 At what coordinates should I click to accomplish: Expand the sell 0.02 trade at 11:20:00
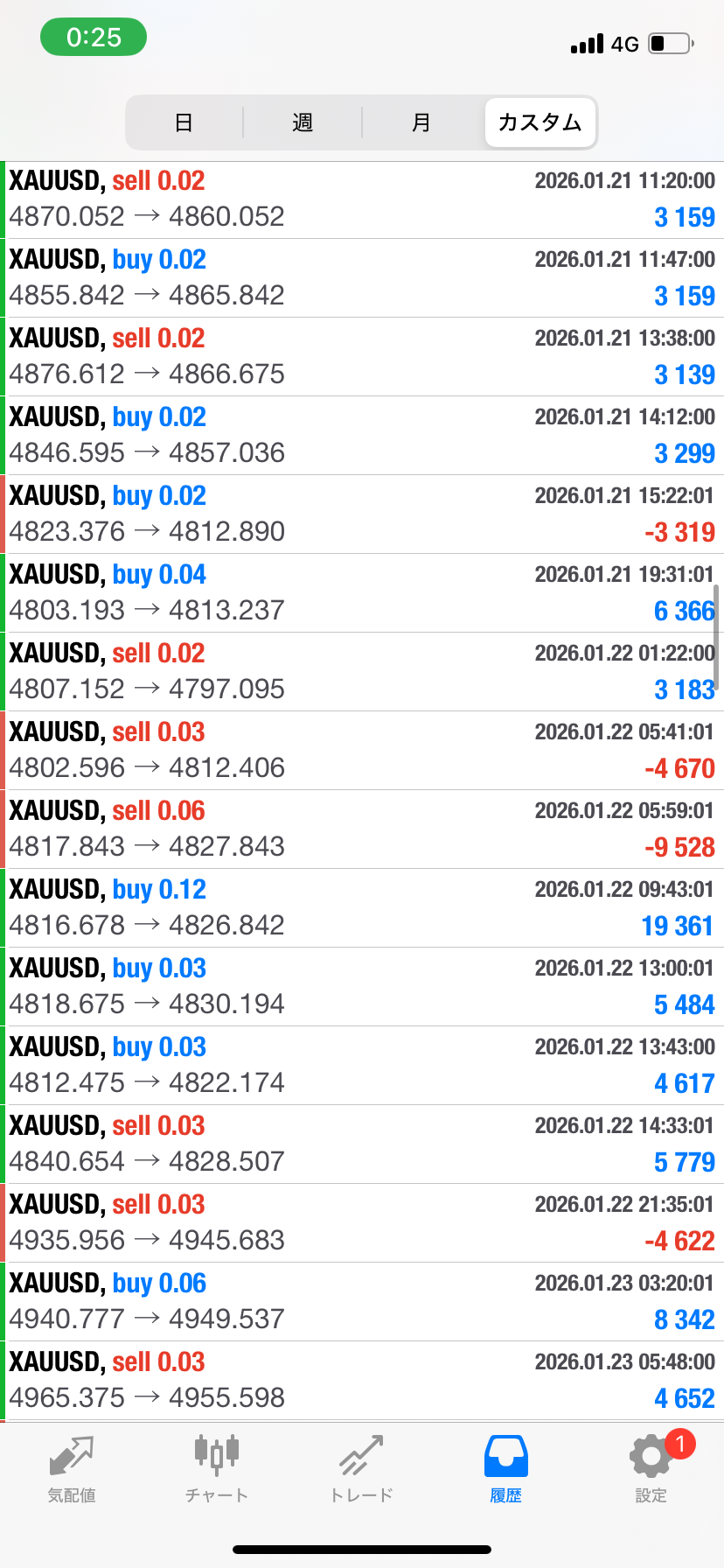click(362, 199)
